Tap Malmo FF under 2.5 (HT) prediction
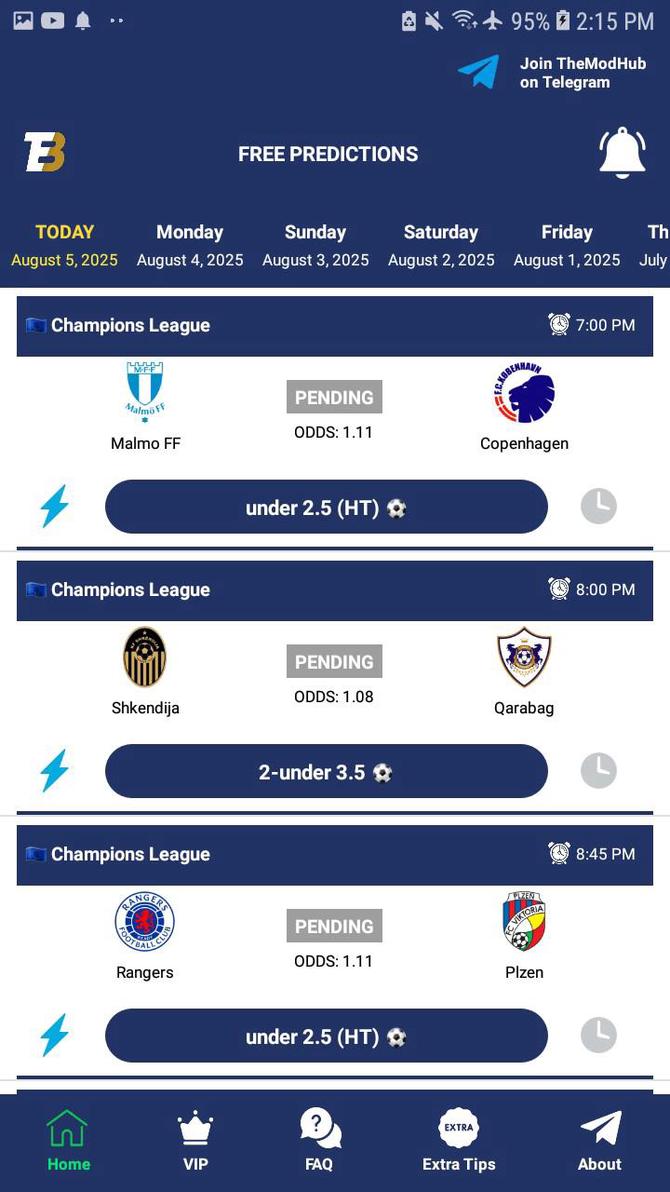This screenshot has height=1192, width=670. (326, 507)
